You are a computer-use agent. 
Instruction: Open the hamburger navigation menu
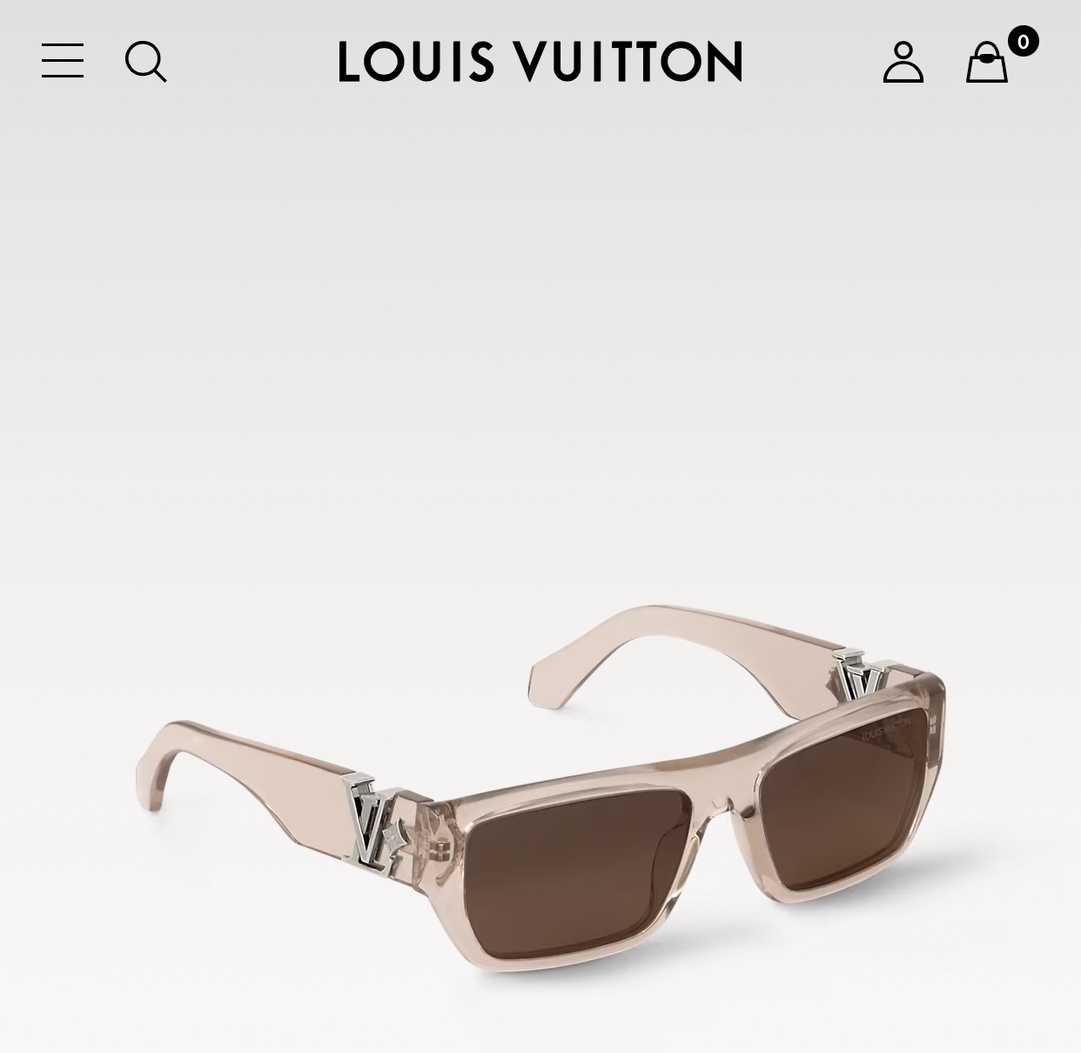click(x=62, y=61)
